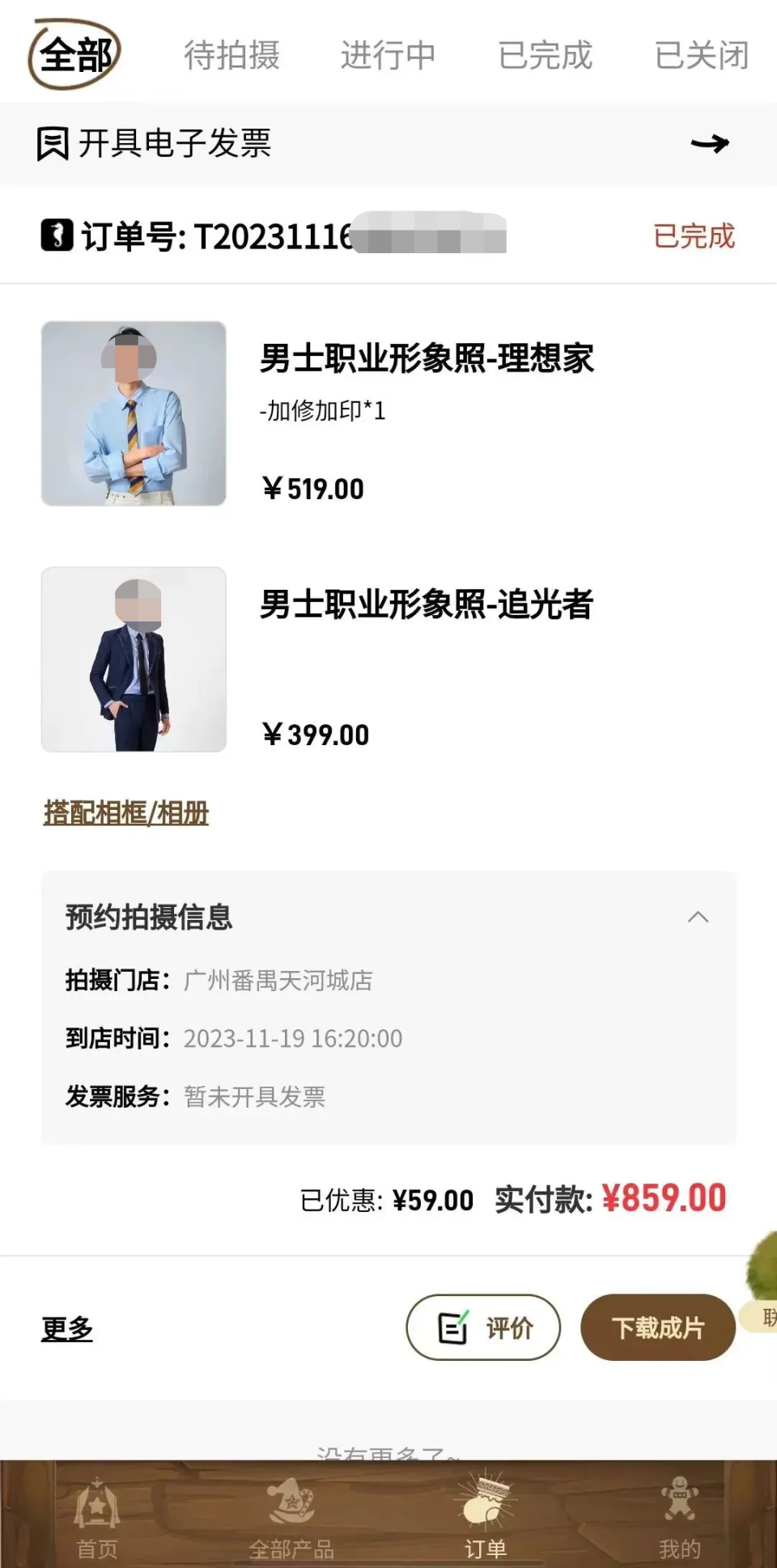This screenshot has height=1568, width=777.
Task: Tap the order number icon before T20231116
Action: tap(57, 236)
